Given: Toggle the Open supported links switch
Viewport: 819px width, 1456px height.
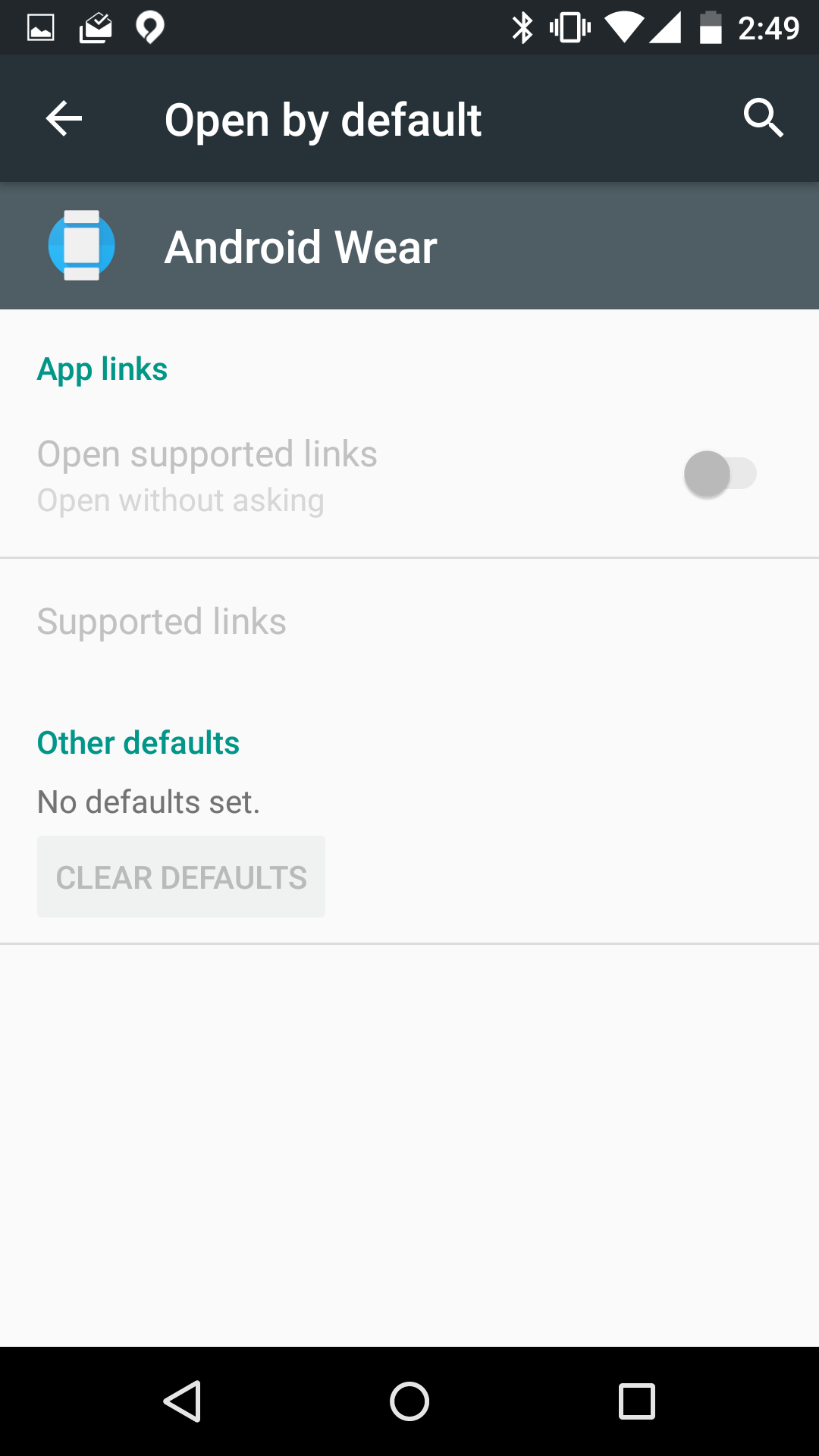Looking at the screenshot, I should [720, 474].
